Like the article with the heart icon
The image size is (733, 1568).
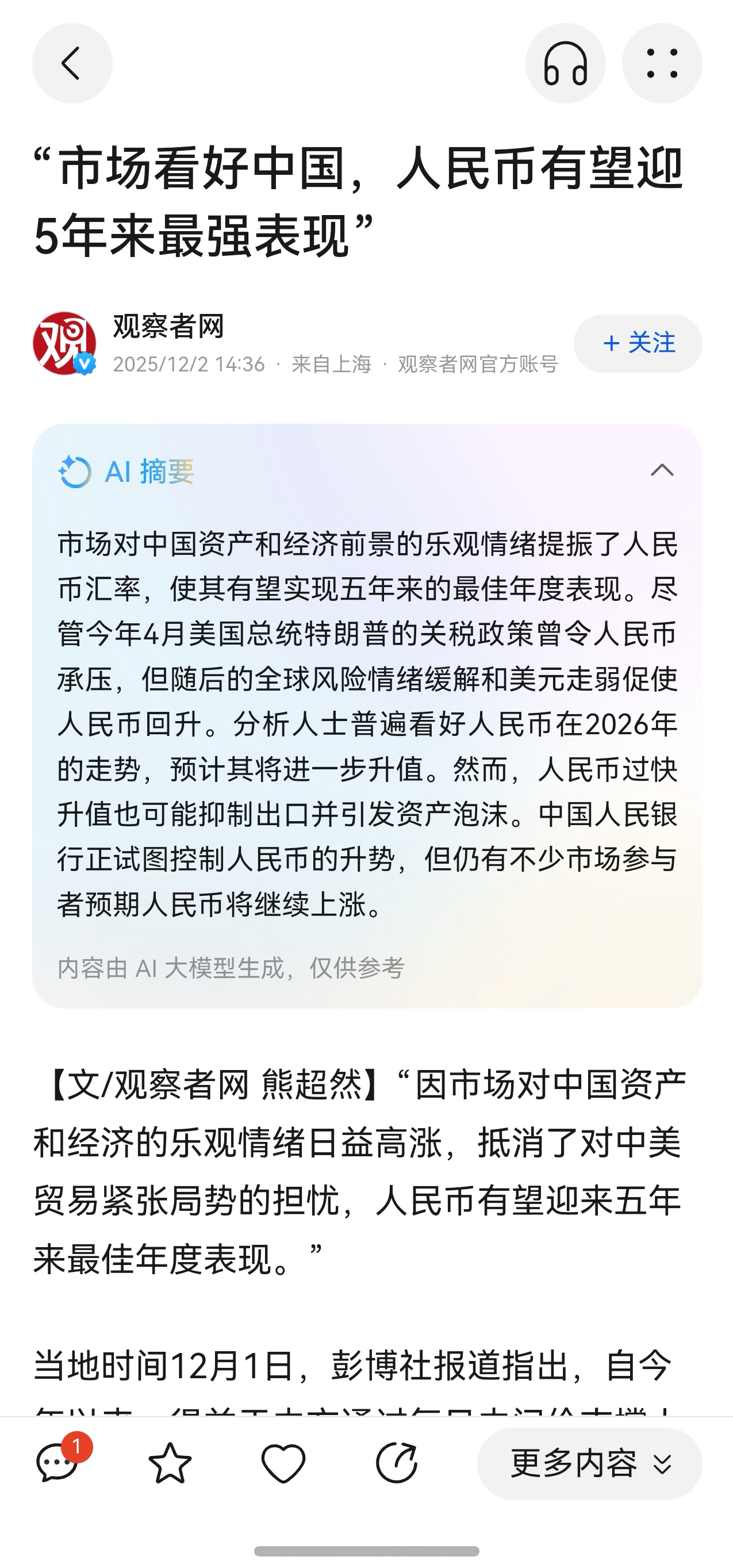pos(283,1463)
